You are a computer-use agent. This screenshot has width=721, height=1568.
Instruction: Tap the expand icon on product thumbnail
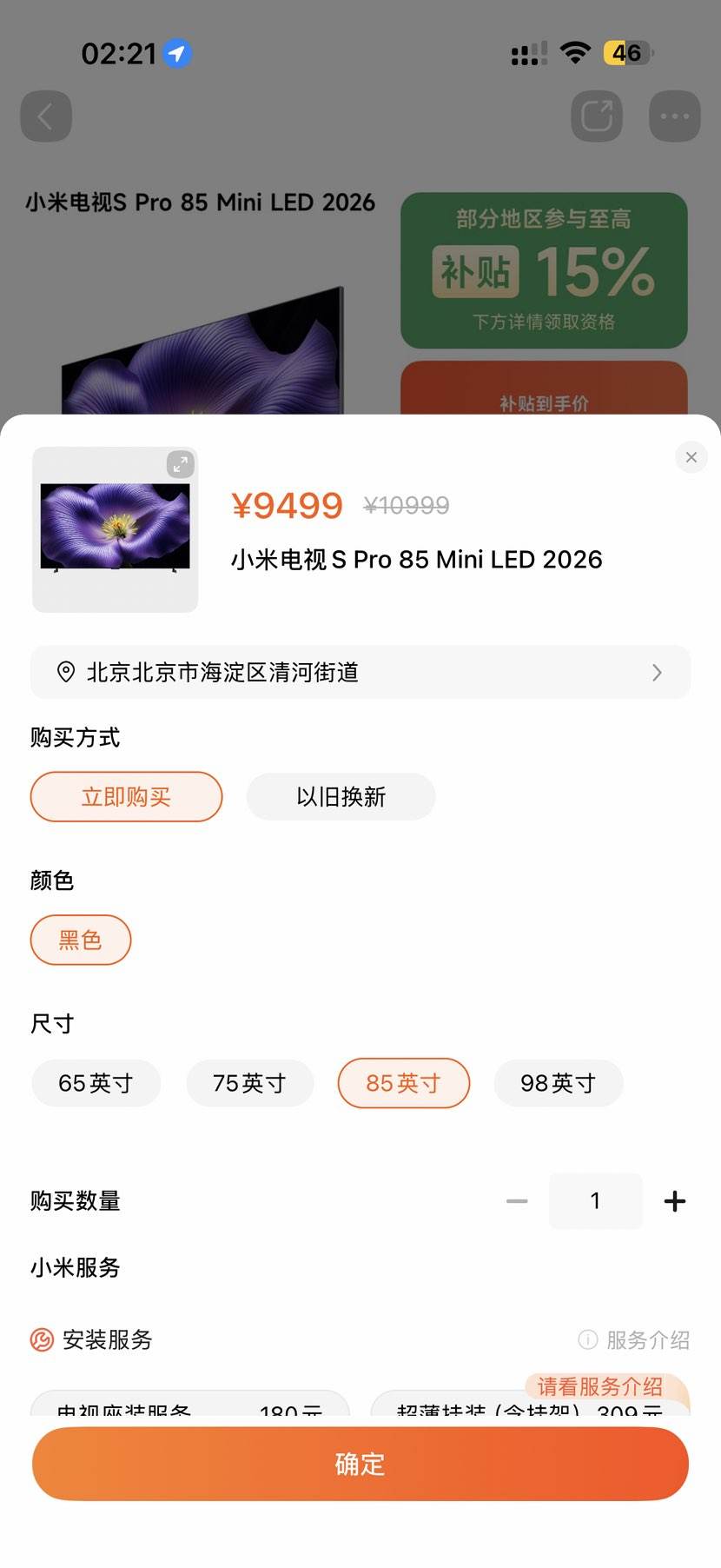[180, 465]
